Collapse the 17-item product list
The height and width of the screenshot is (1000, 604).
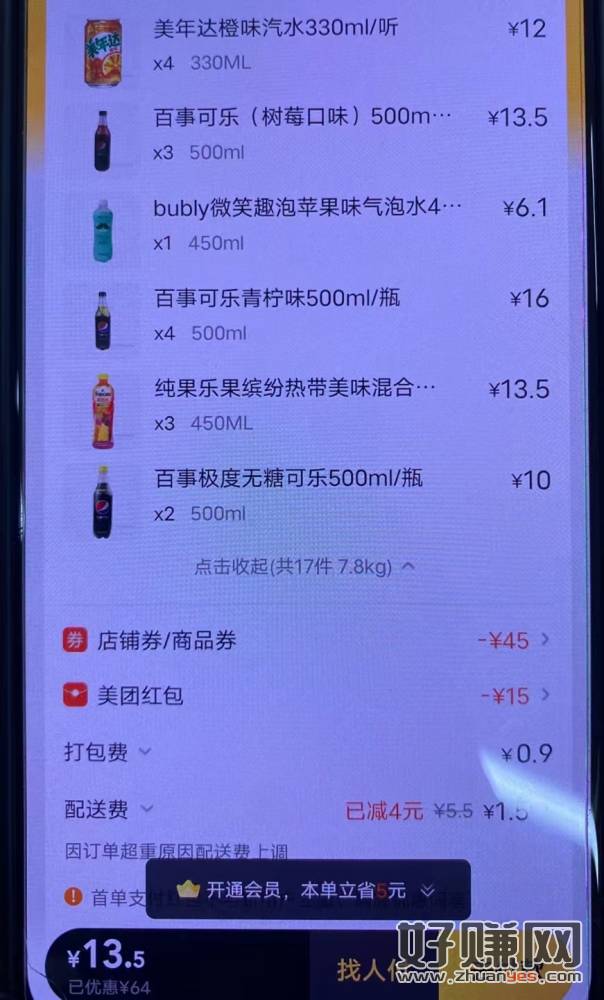tap(304, 566)
